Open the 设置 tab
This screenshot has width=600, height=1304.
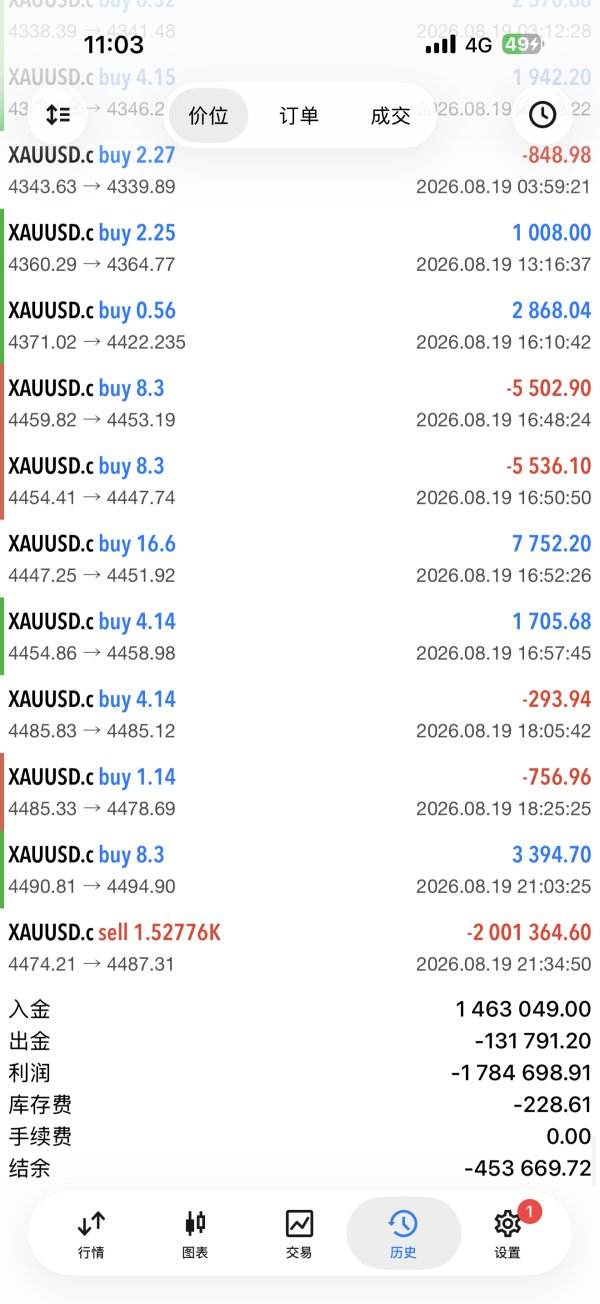pyautogui.click(x=508, y=1233)
